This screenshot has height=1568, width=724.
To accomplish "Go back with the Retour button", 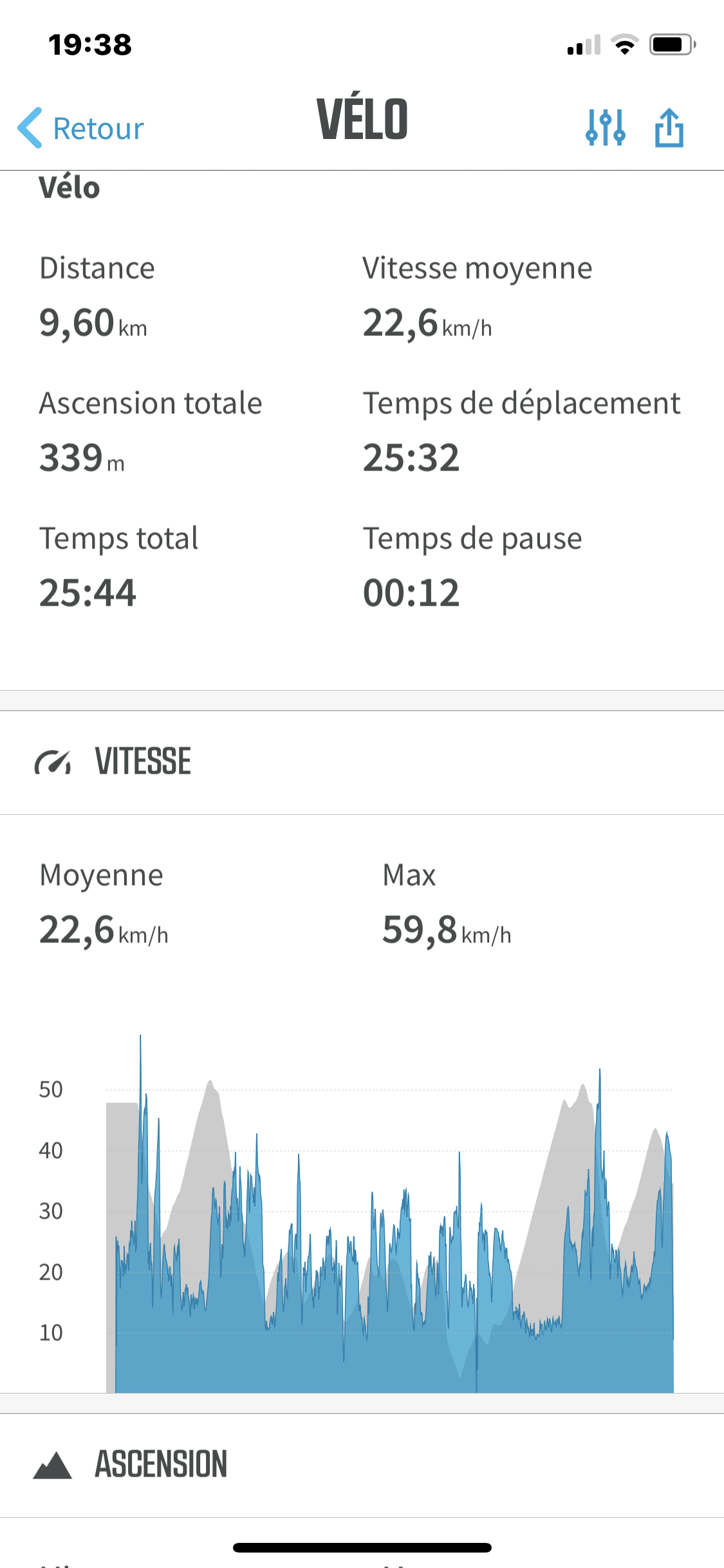I will 81,128.
